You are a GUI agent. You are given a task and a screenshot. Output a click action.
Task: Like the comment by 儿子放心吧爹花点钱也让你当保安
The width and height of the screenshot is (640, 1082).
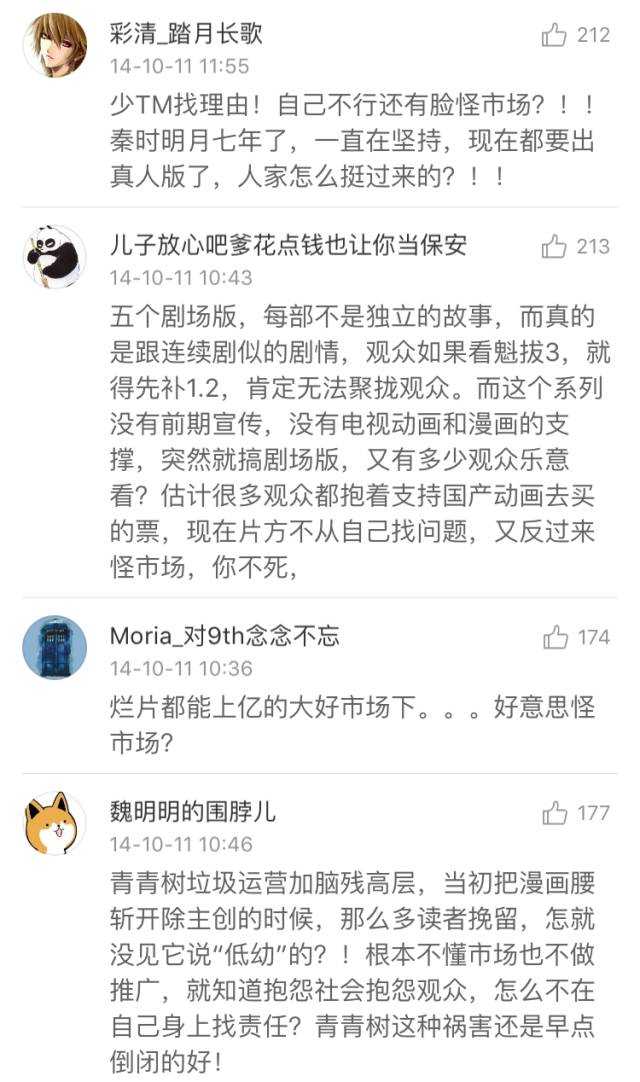555,247
